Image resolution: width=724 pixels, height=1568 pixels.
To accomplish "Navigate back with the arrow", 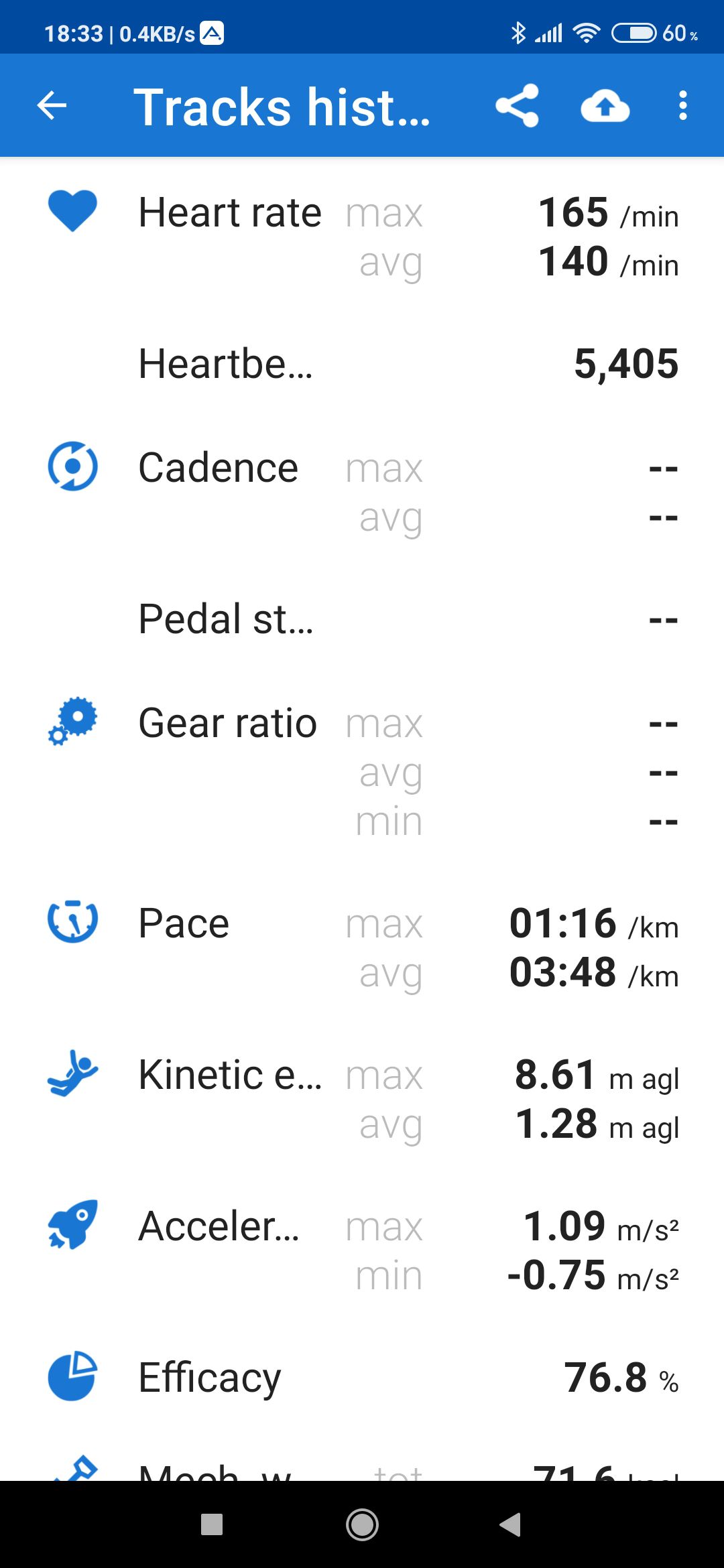I will tap(51, 106).
